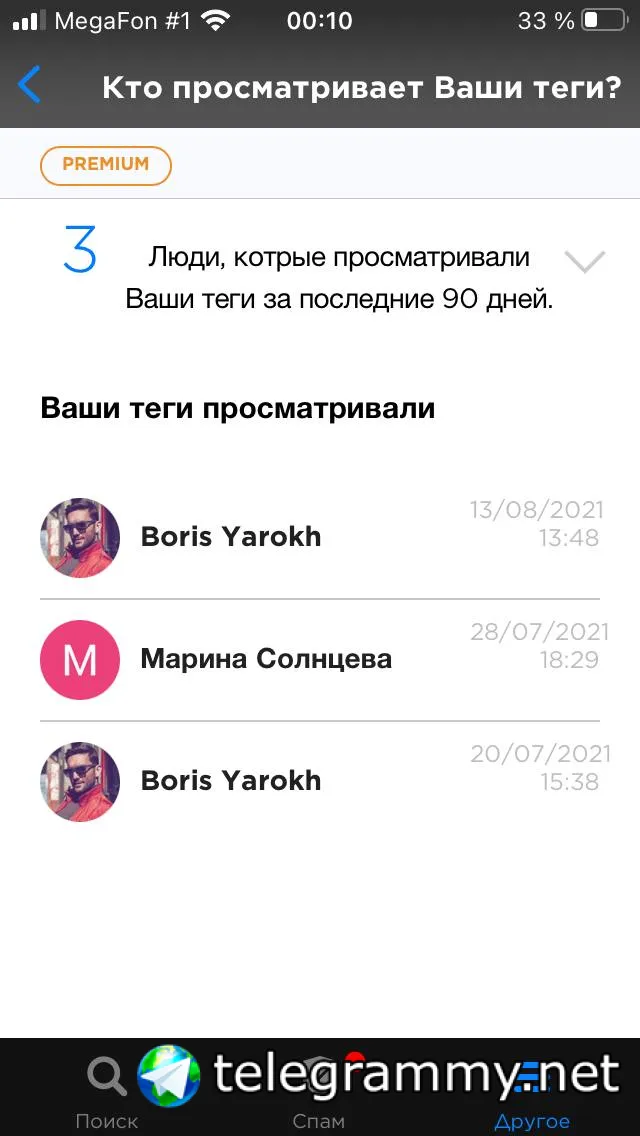Expand the 90-day tag viewers summary
Screen dimensions: 640x1136
coord(584,262)
